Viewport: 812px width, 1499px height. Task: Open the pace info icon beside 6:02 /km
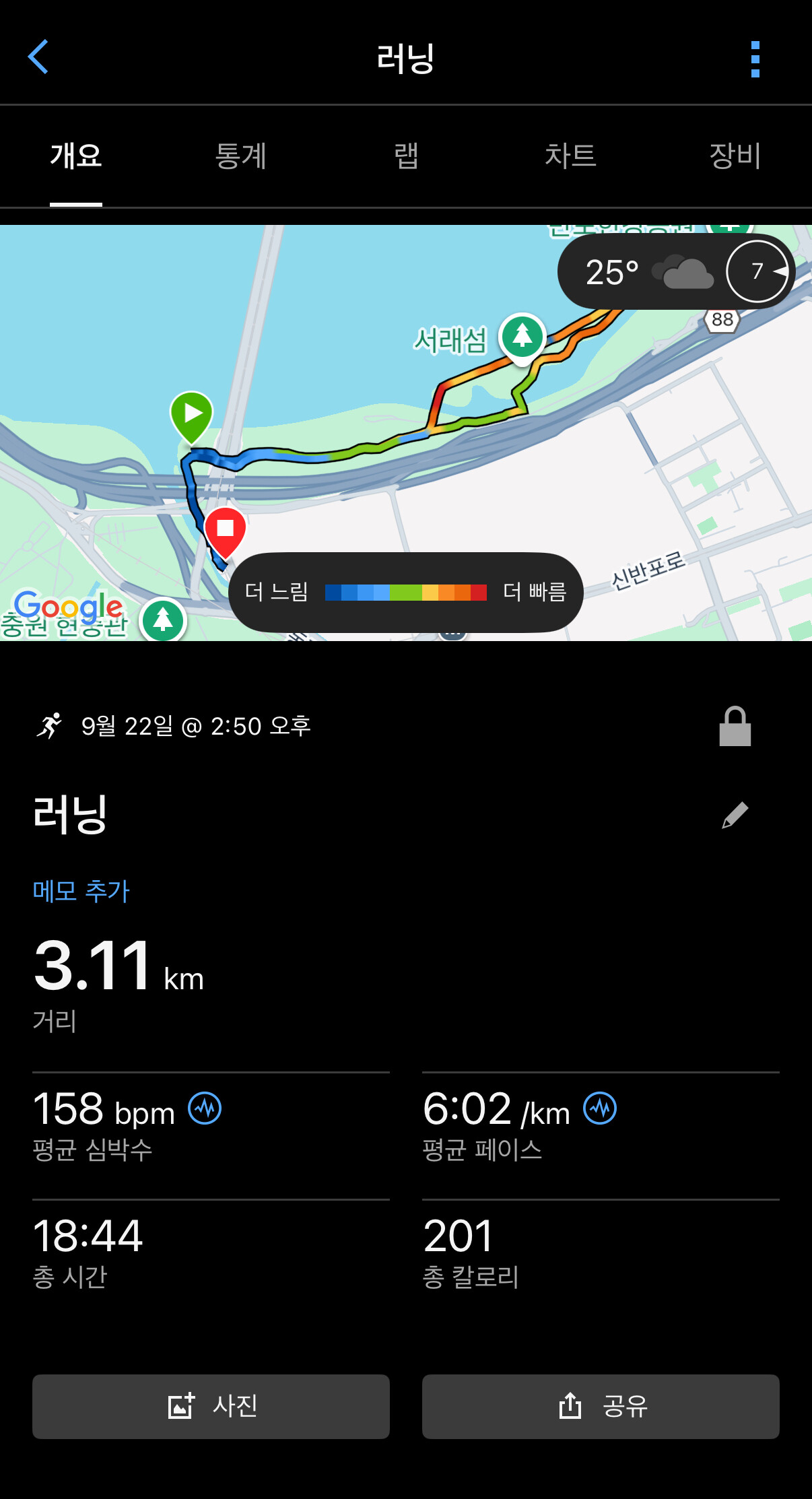coord(600,1108)
